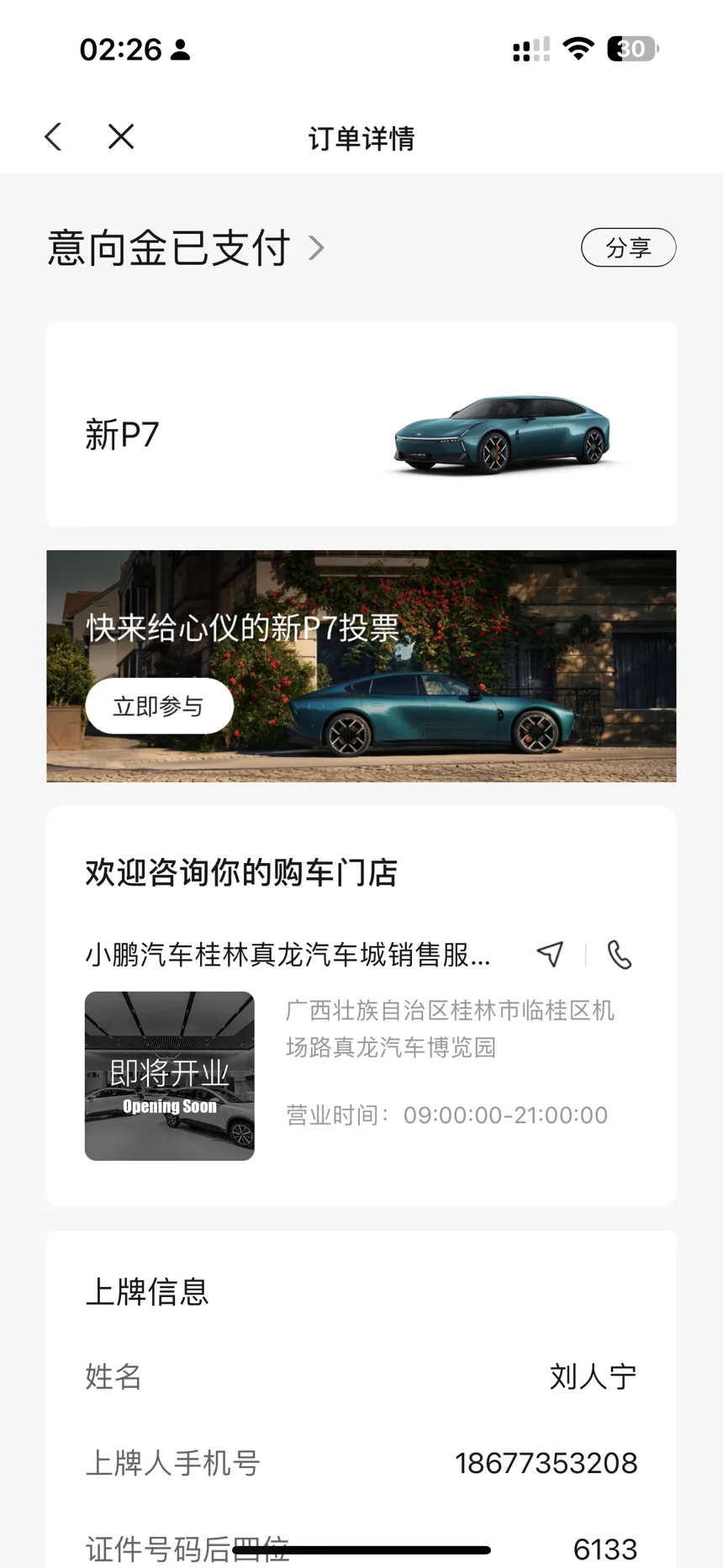Close the order details page
723x1568 pixels.
(121, 136)
